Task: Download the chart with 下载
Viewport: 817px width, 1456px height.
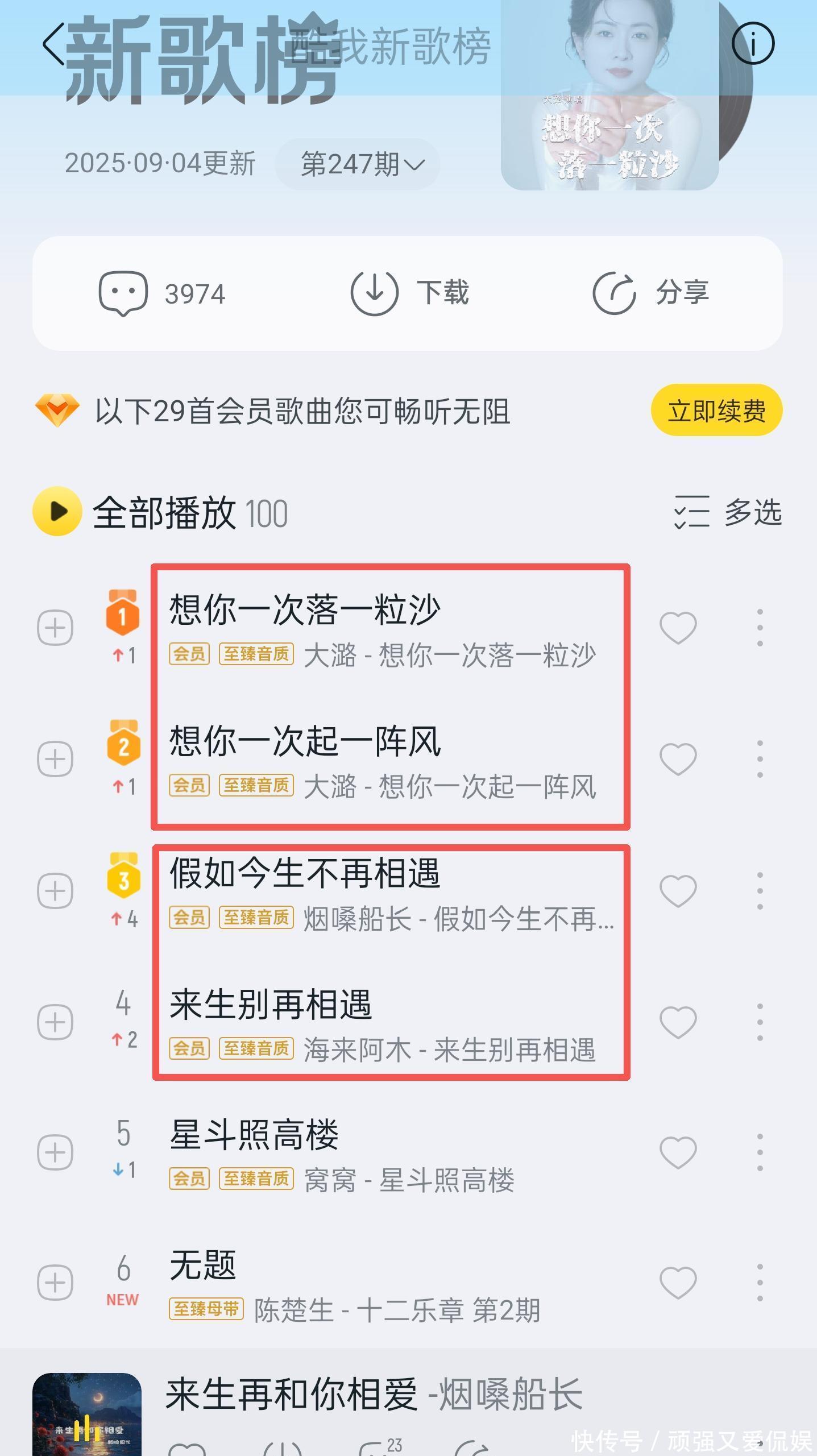Action: click(409, 293)
